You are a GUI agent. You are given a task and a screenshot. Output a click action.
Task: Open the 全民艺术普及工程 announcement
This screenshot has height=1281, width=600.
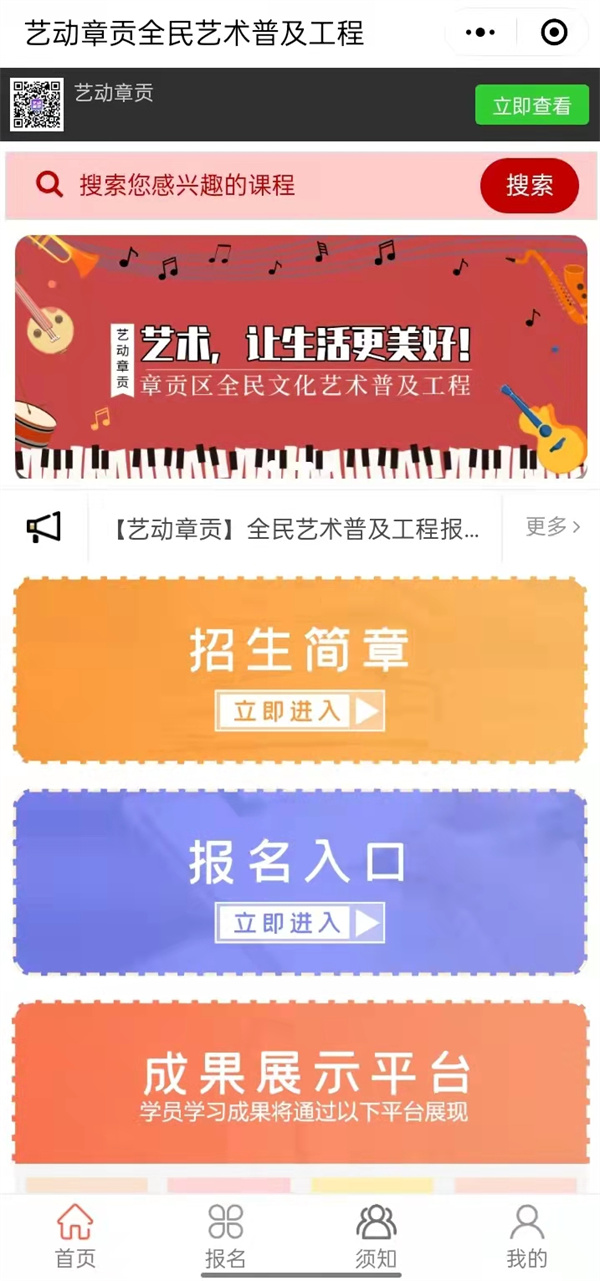click(x=296, y=528)
